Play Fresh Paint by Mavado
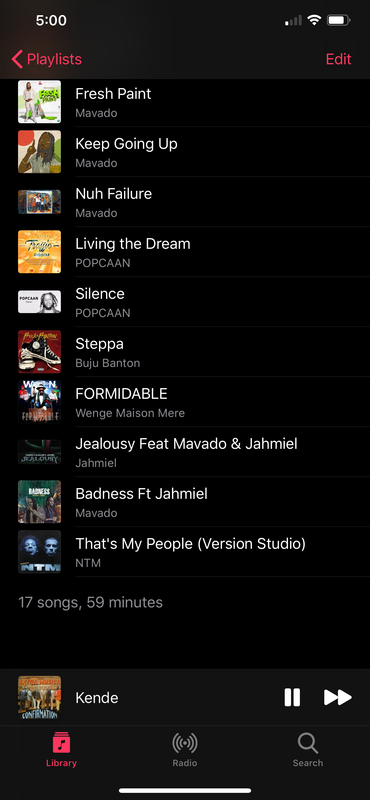This screenshot has height=800, width=370. (x=185, y=102)
